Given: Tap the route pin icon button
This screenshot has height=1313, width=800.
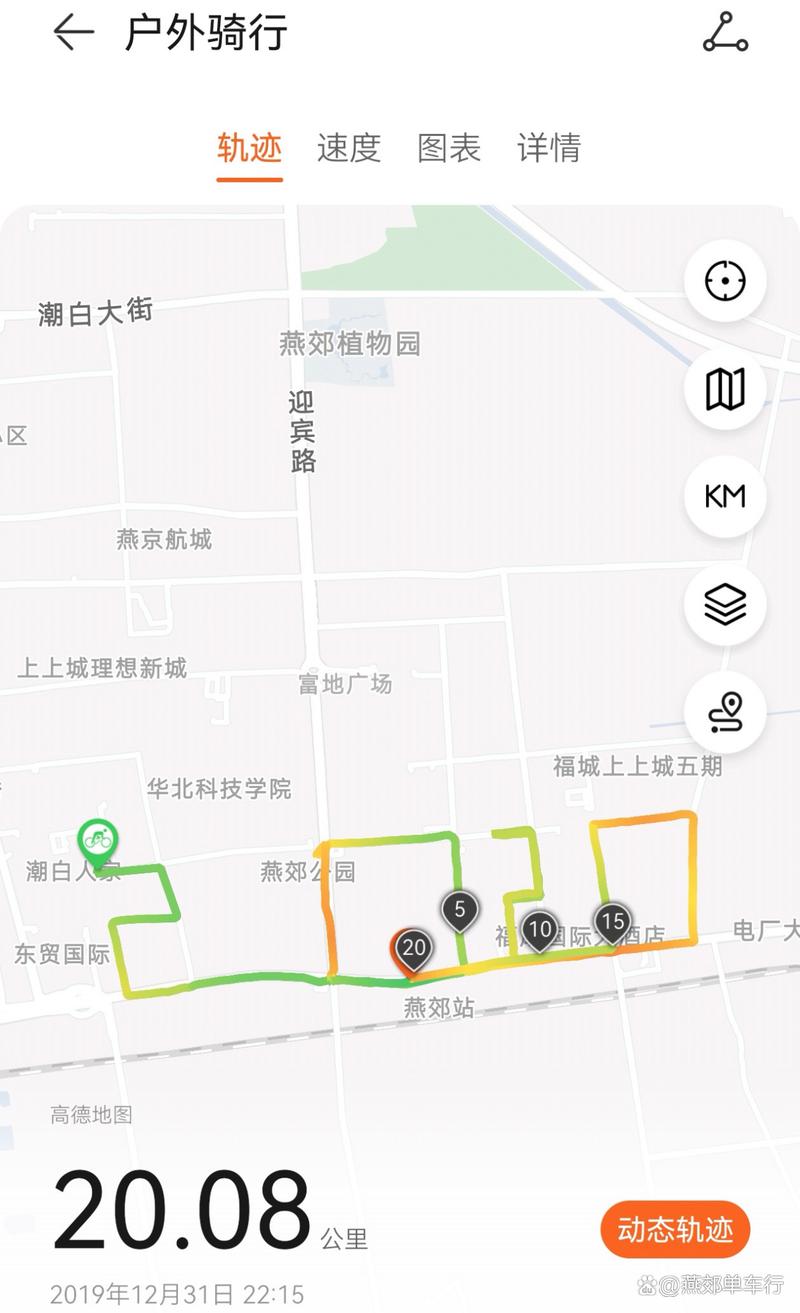Looking at the screenshot, I should [x=725, y=713].
